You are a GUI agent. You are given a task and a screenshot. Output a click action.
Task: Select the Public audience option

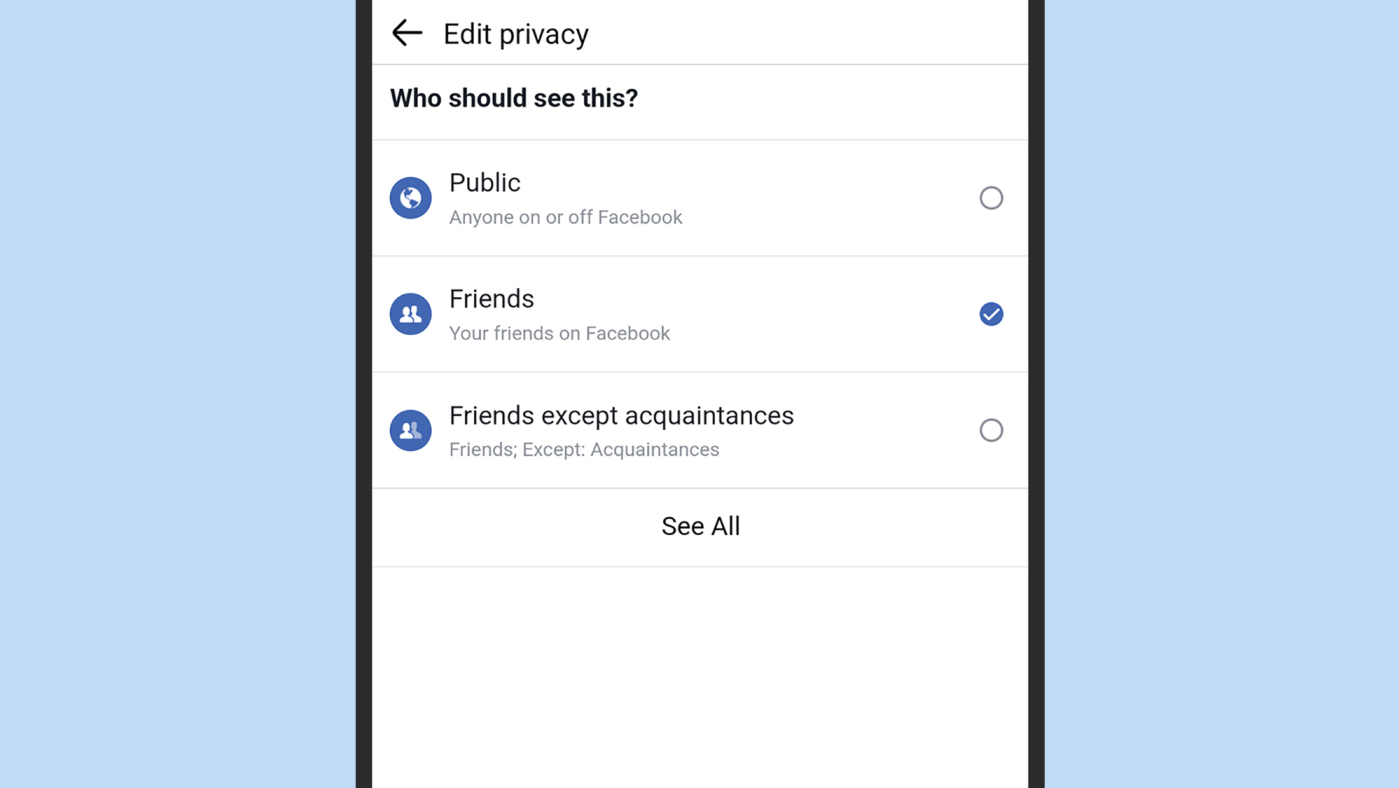click(x=990, y=198)
